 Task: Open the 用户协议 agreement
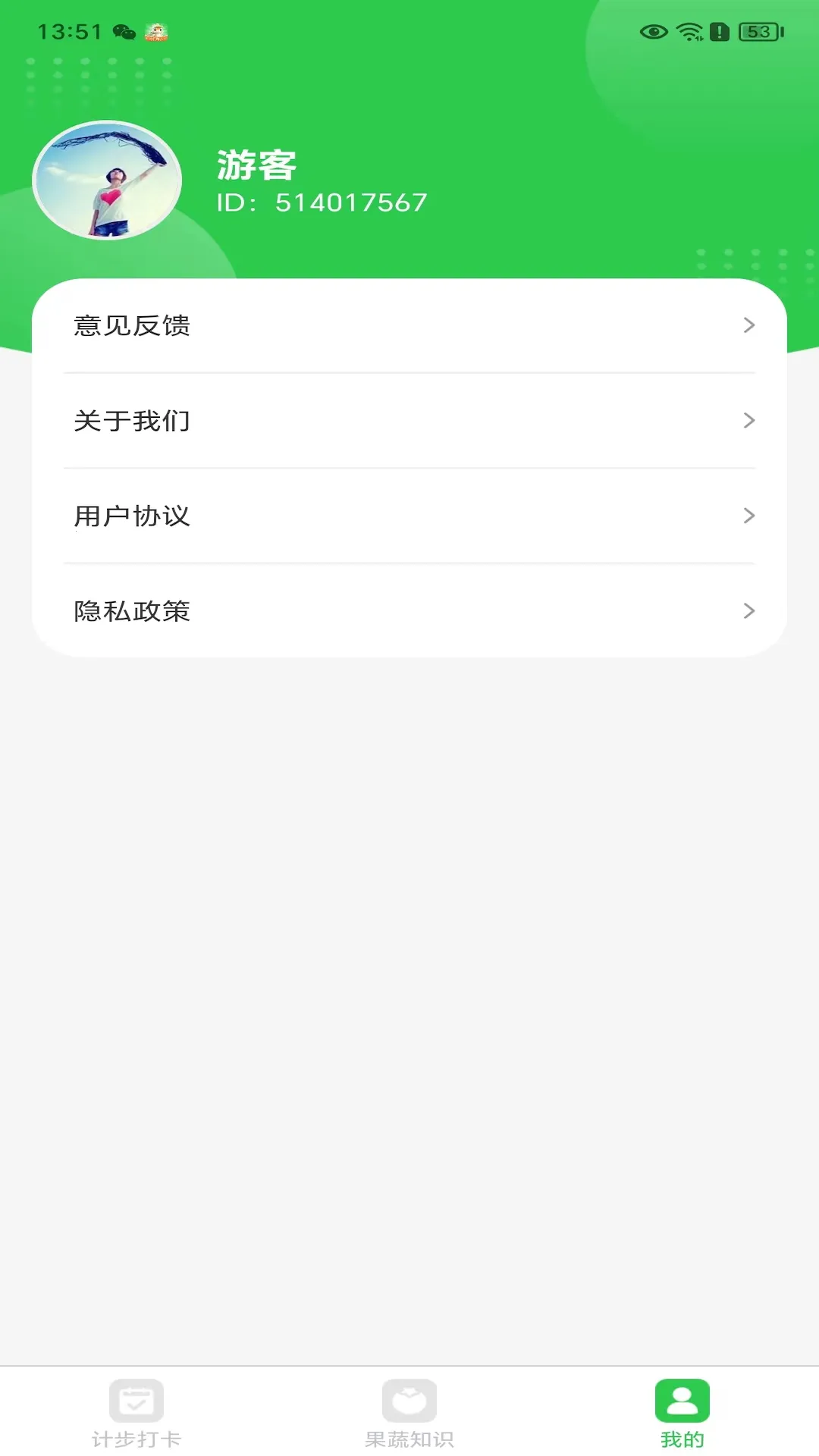(133, 516)
